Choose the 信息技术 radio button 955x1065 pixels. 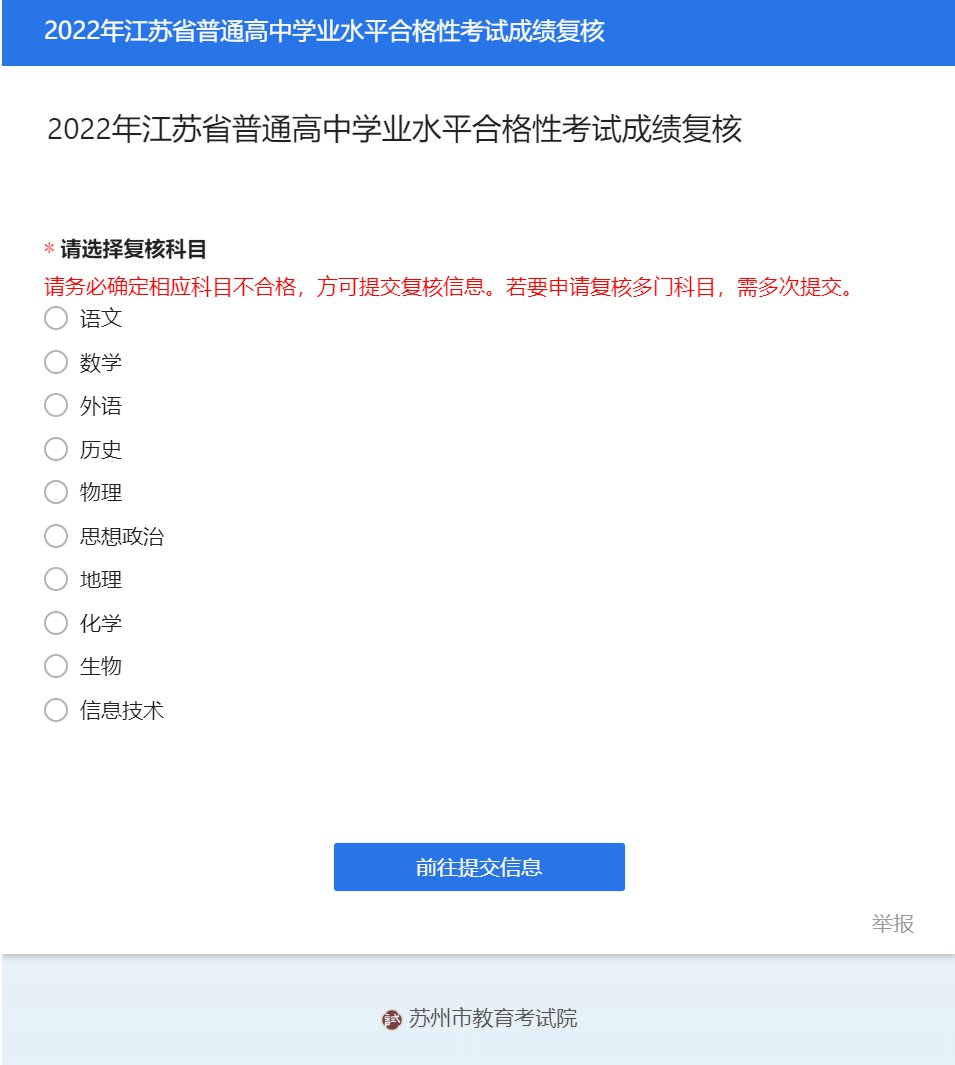[56, 710]
